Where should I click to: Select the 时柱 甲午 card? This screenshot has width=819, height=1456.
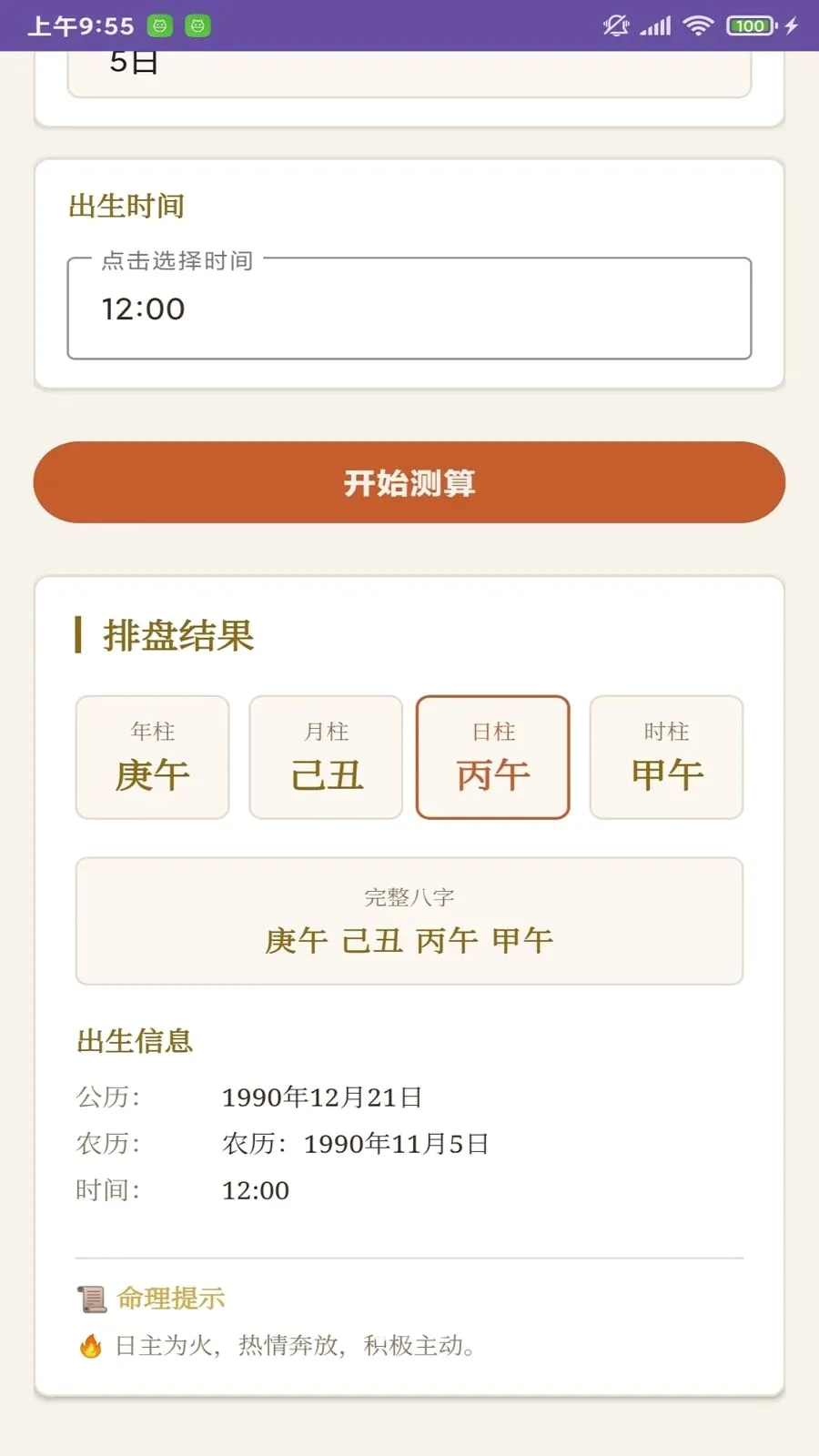pyautogui.click(x=666, y=757)
